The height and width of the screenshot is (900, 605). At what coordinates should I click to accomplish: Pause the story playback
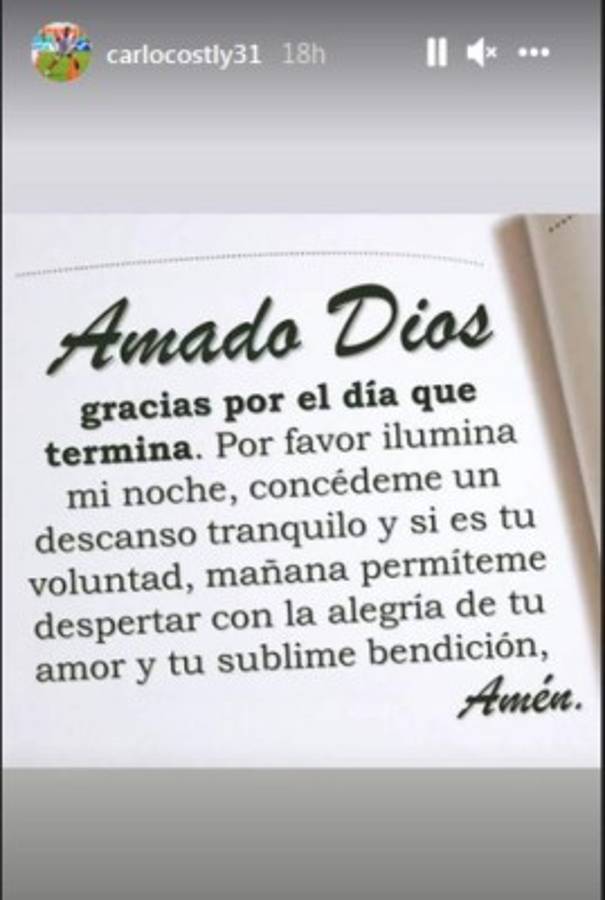(x=436, y=53)
